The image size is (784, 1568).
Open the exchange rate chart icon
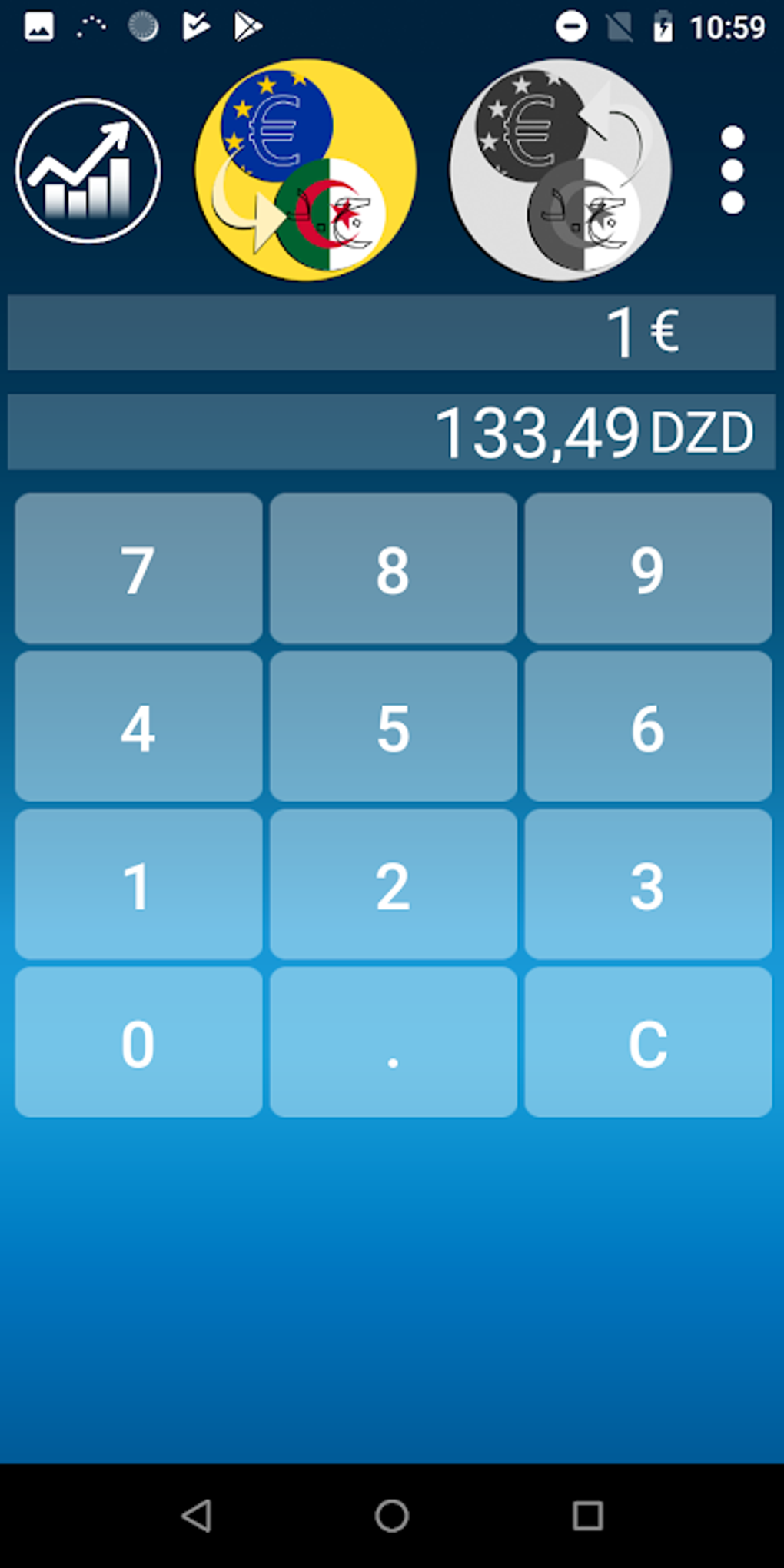[x=88, y=171]
